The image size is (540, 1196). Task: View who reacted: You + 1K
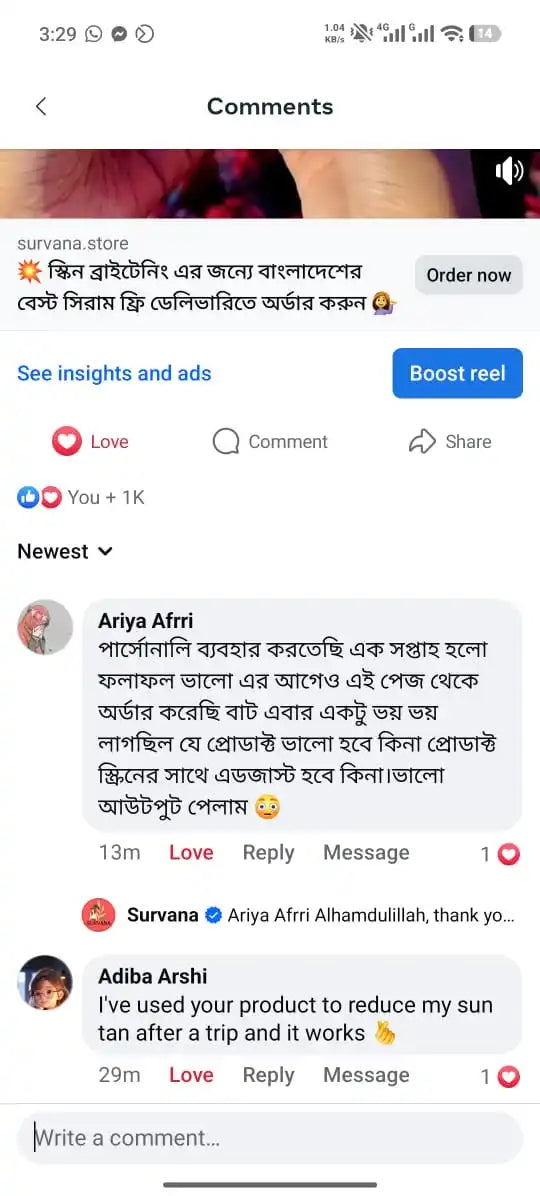click(81, 498)
